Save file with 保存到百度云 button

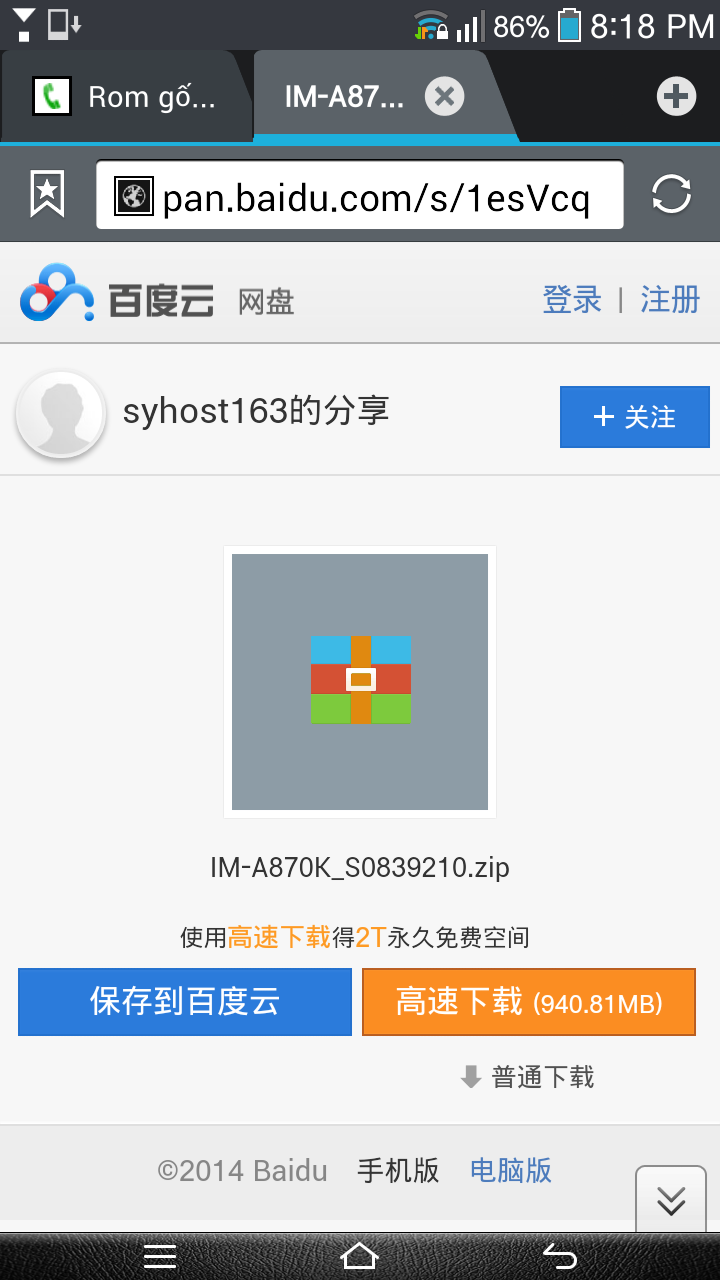pos(185,1001)
